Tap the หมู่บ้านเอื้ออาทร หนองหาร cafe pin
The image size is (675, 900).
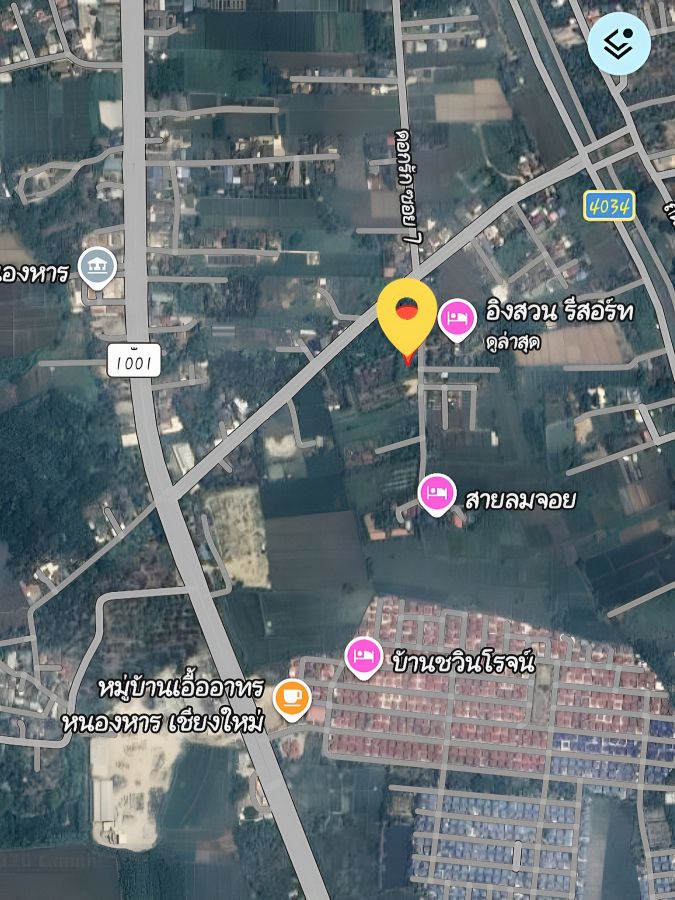[291, 697]
